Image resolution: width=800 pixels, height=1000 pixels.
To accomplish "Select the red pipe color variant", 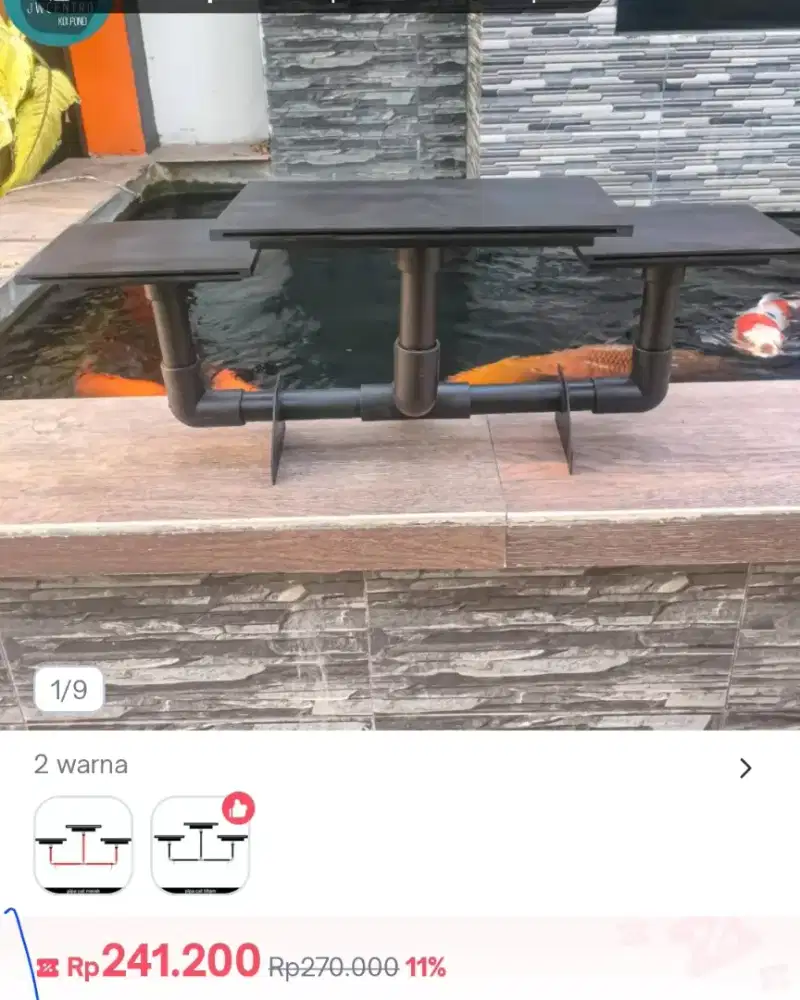I will pos(83,845).
